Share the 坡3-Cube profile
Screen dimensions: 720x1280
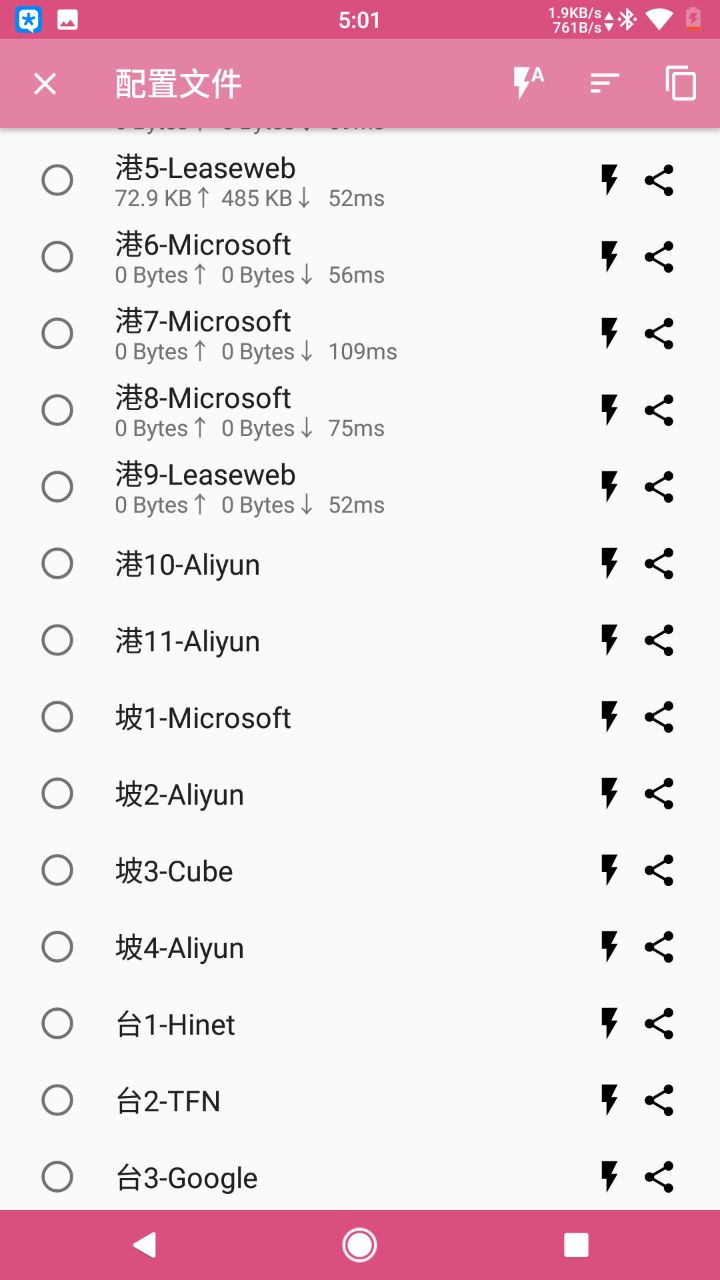[659, 870]
